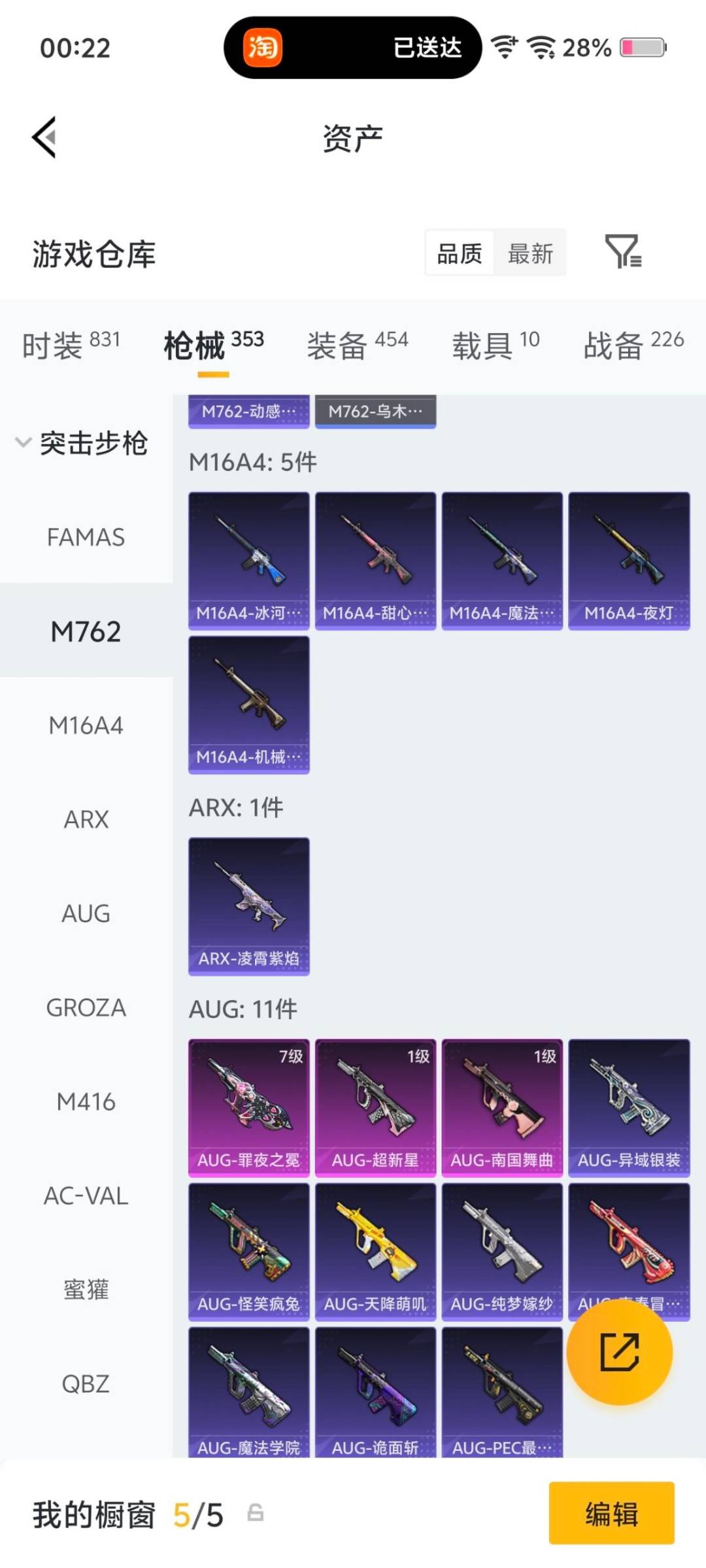This screenshot has height=1568, width=706.
Task: View the AUG-罪夜之冕 level 7 skin
Action: tap(248, 1107)
